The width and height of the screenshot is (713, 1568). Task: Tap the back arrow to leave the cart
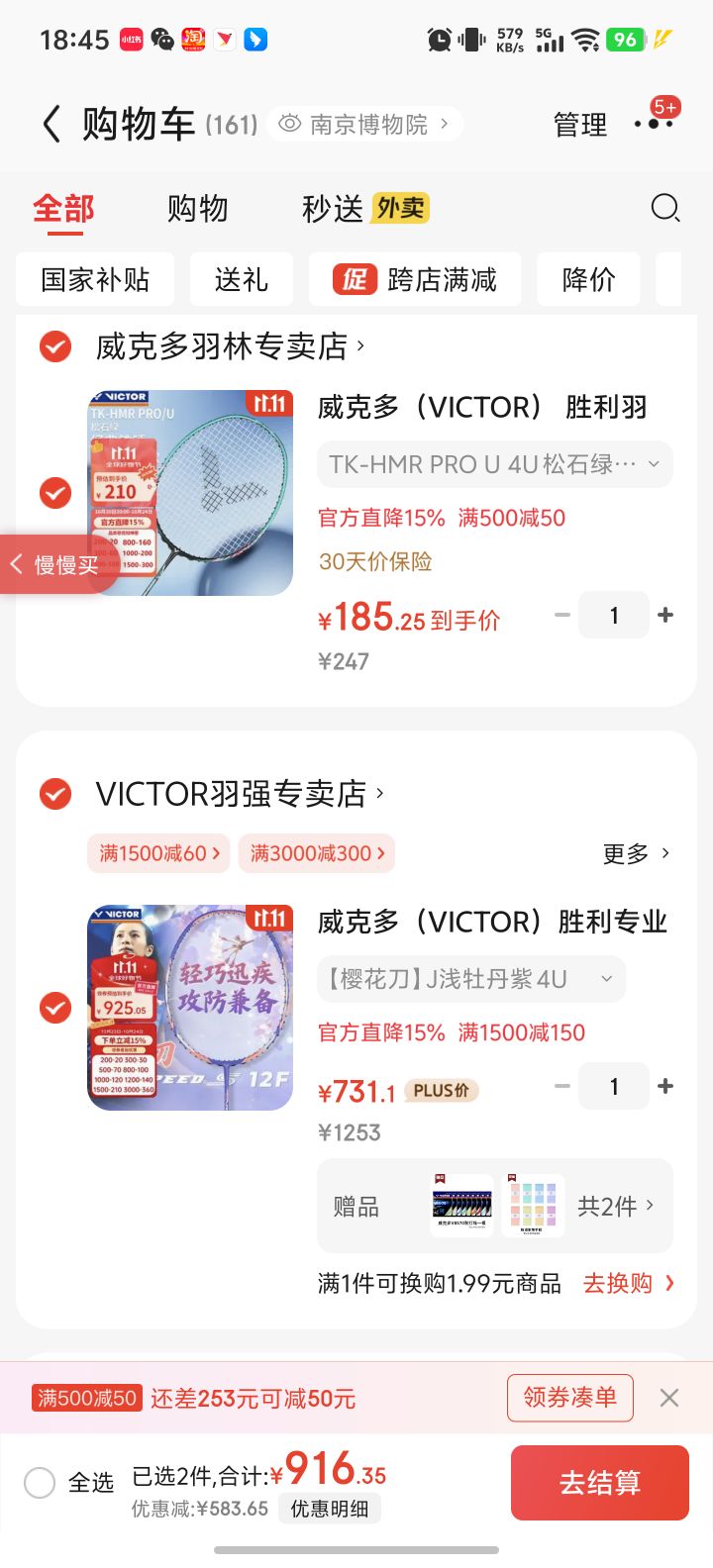pos(51,125)
